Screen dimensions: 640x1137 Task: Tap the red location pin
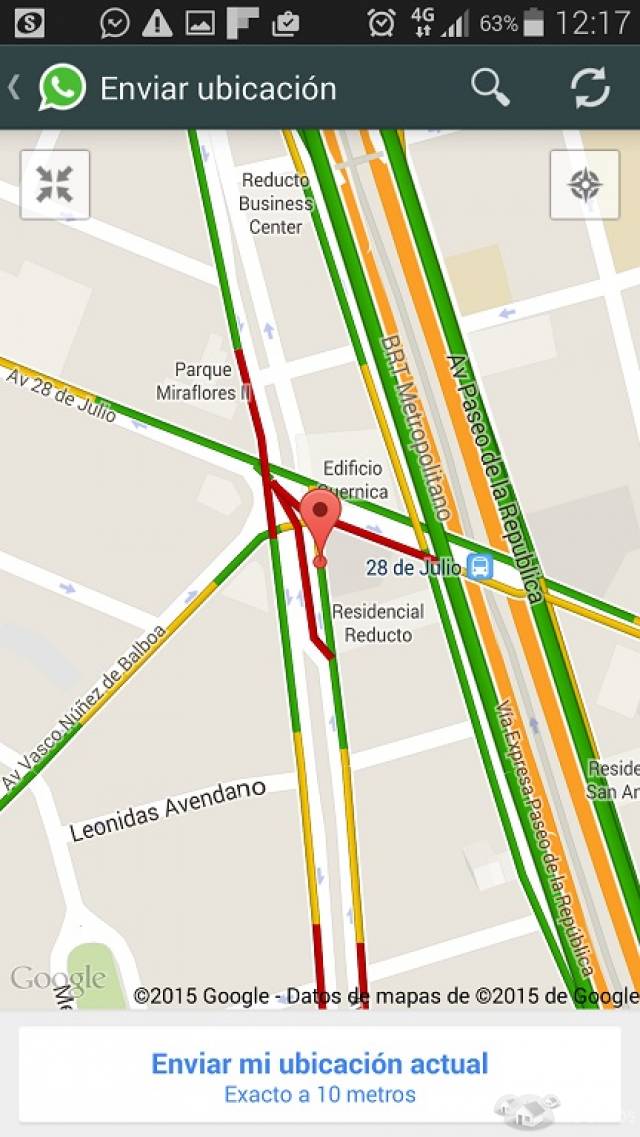click(320, 526)
